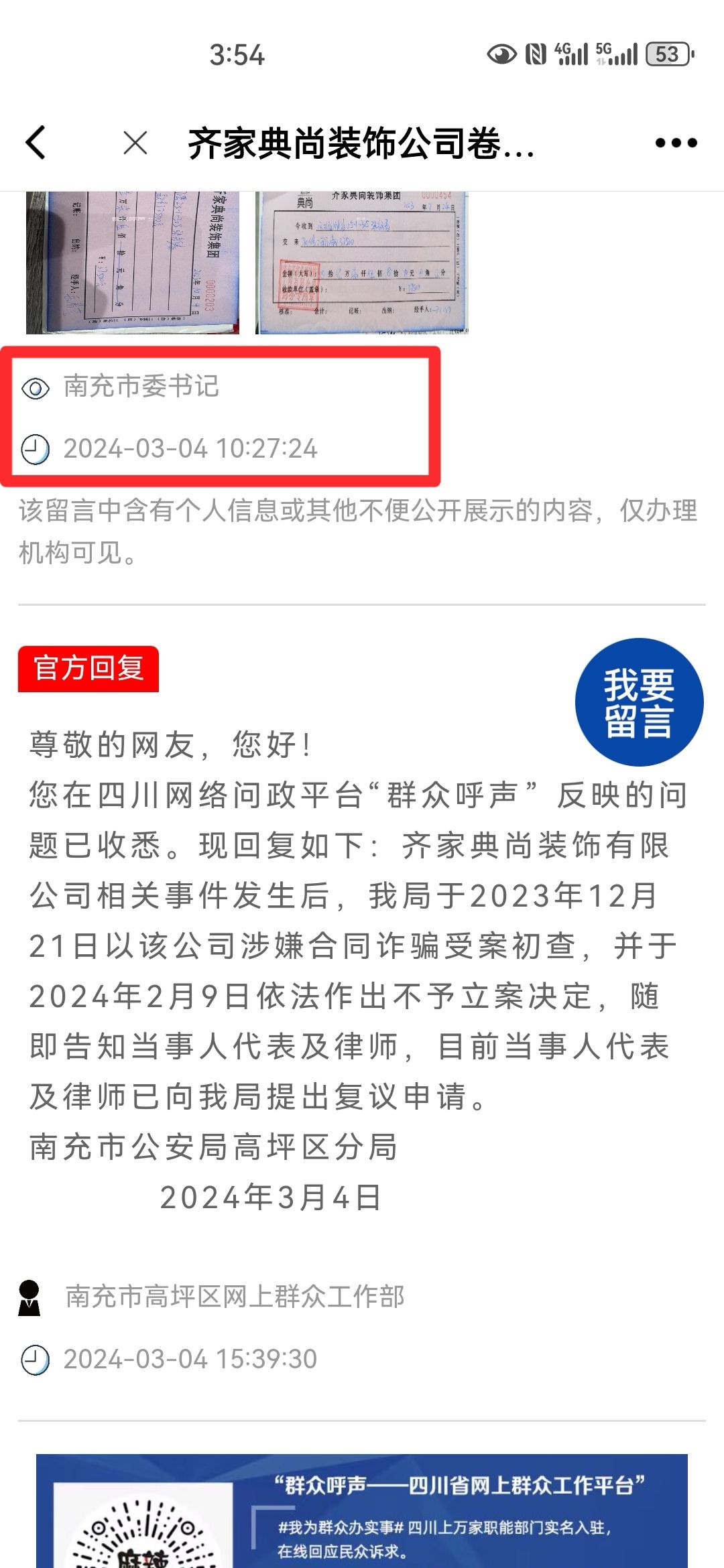Open the left receipt photo attachment

click(133, 263)
